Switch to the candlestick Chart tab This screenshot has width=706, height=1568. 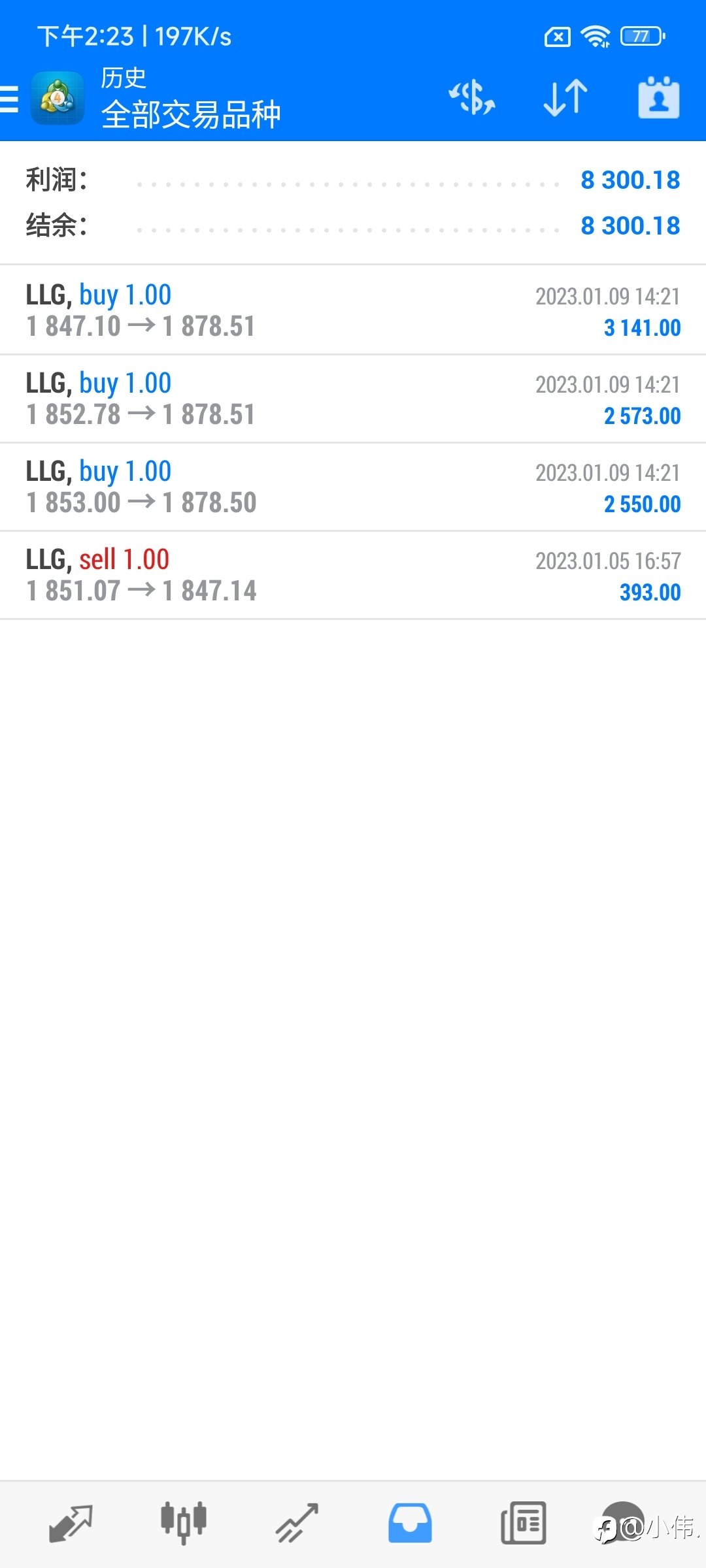point(184,1523)
